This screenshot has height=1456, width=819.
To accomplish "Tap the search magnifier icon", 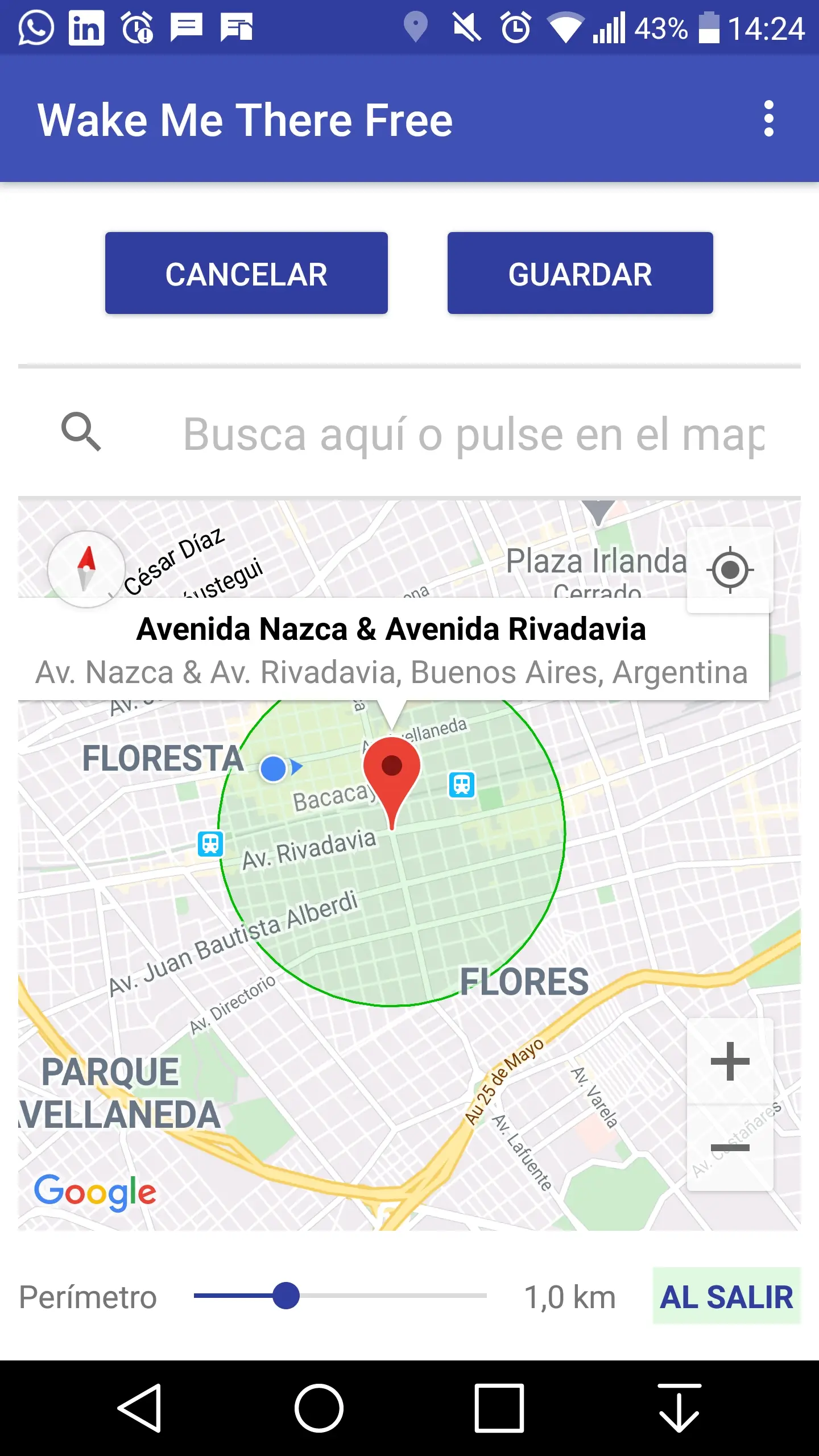I will tap(81, 432).
